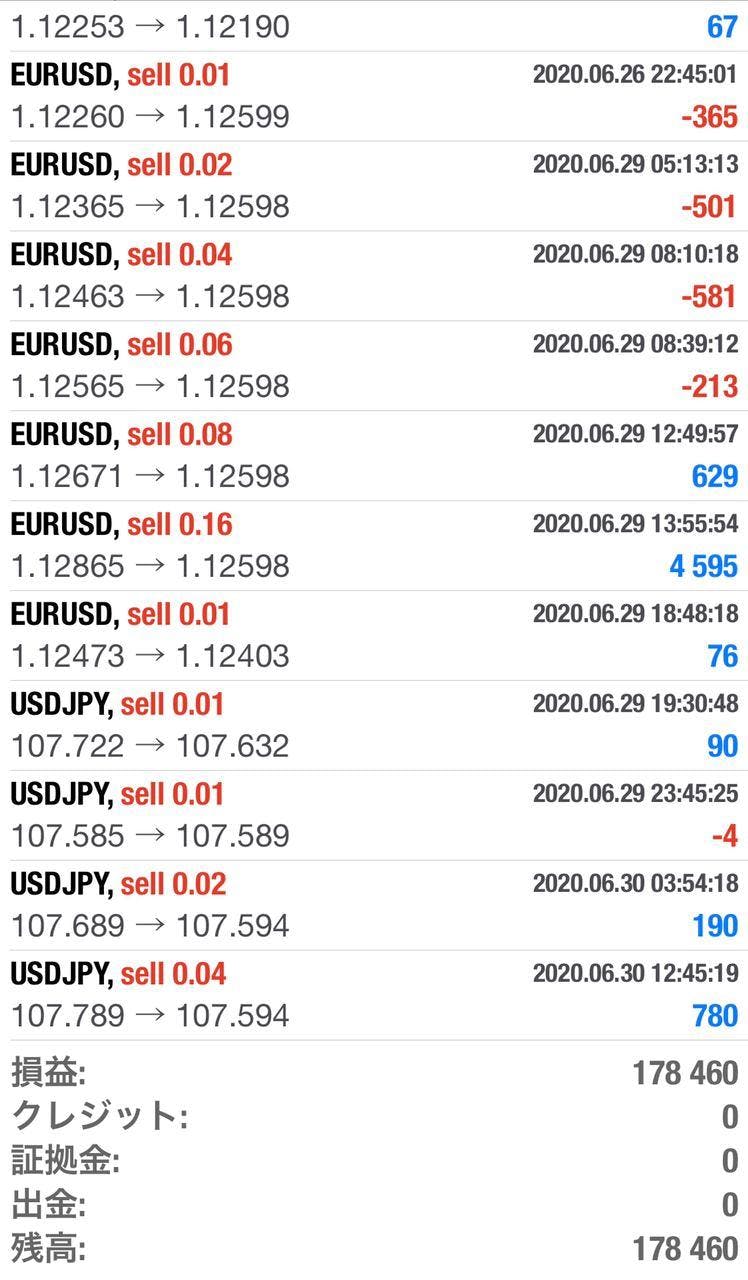Expand the USDJPY sell 0.02 trade

pos(374,906)
